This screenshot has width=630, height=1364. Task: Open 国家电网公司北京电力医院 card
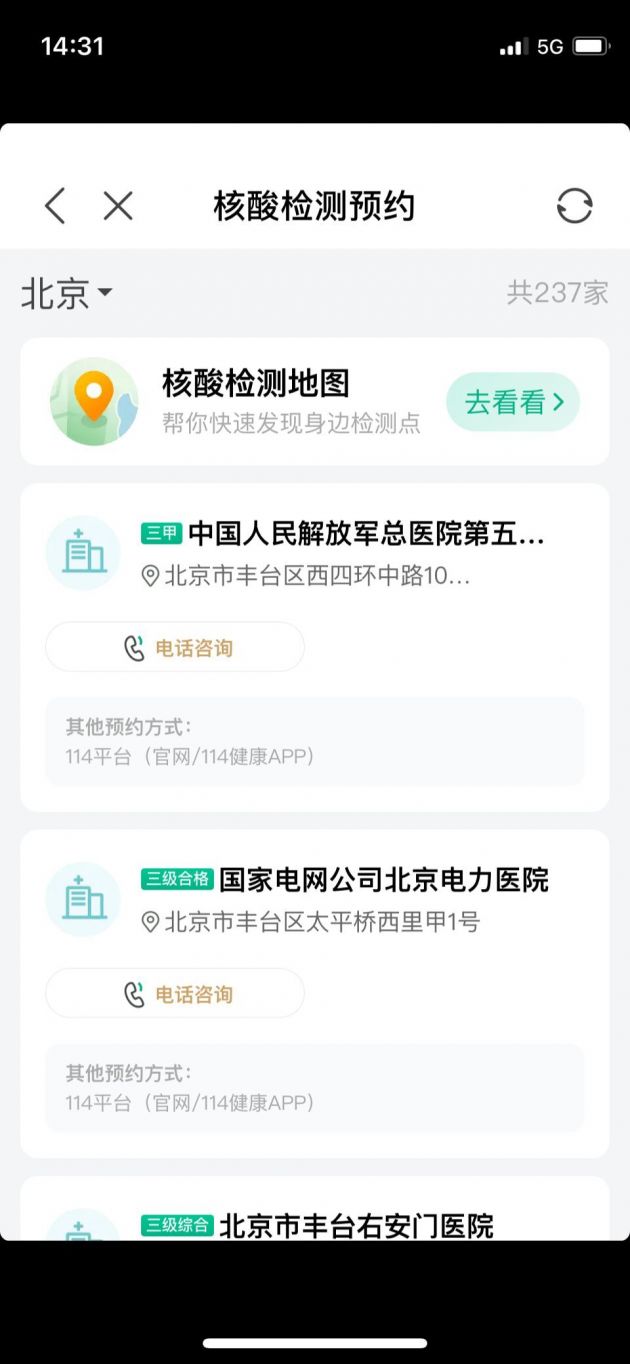pos(315,994)
